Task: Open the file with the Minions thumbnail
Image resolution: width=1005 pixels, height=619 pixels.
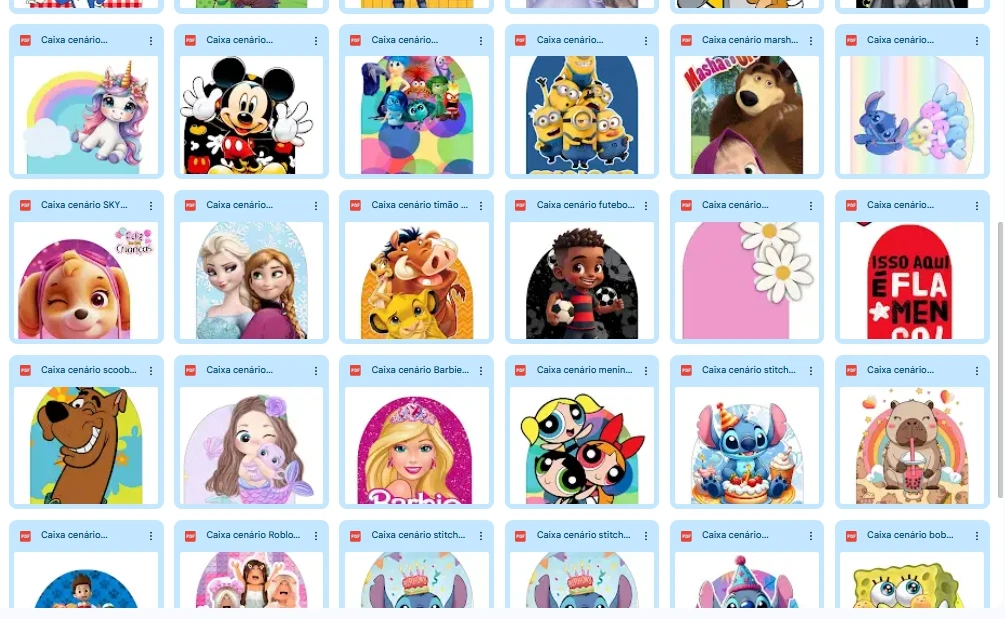Action: [x=581, y=115]
